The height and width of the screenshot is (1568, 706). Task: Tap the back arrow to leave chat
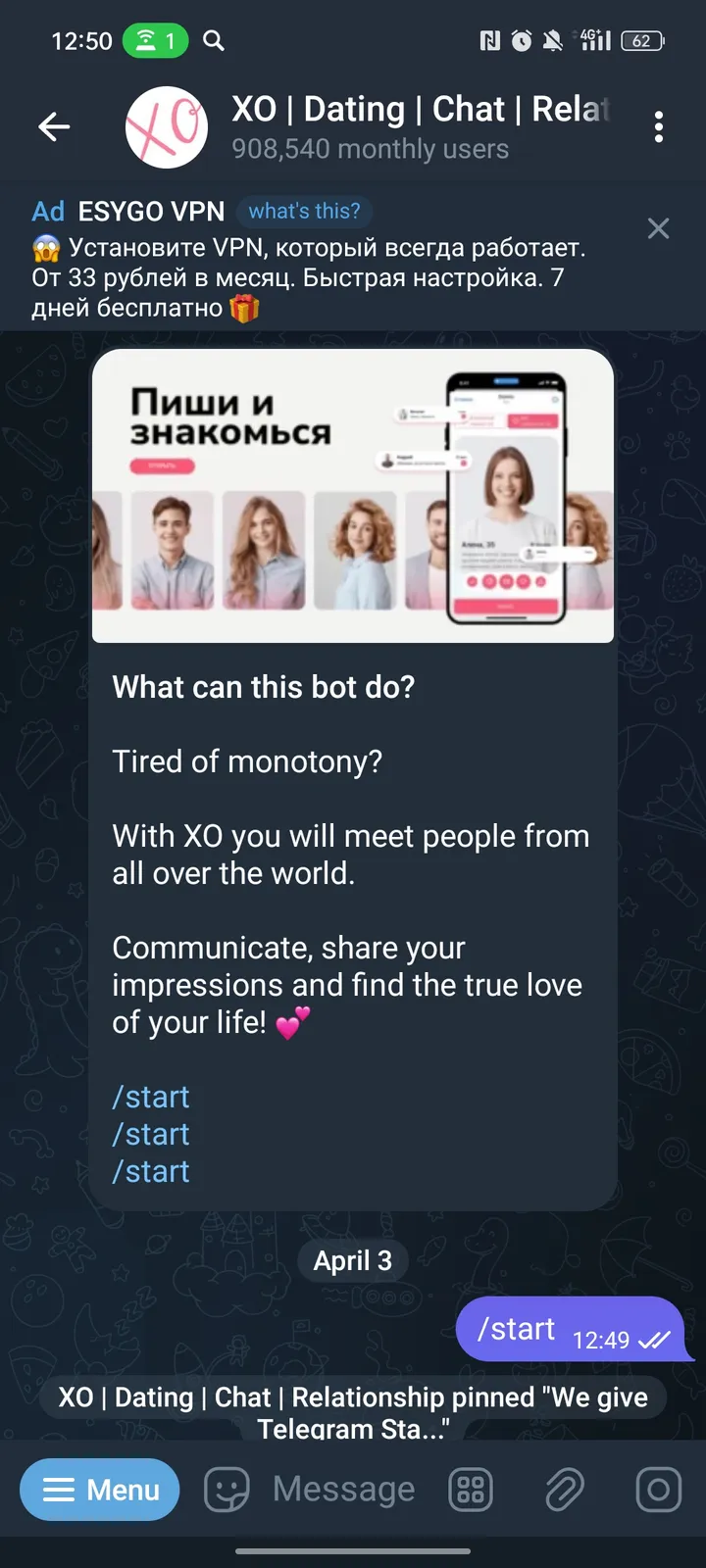(54, 126)
